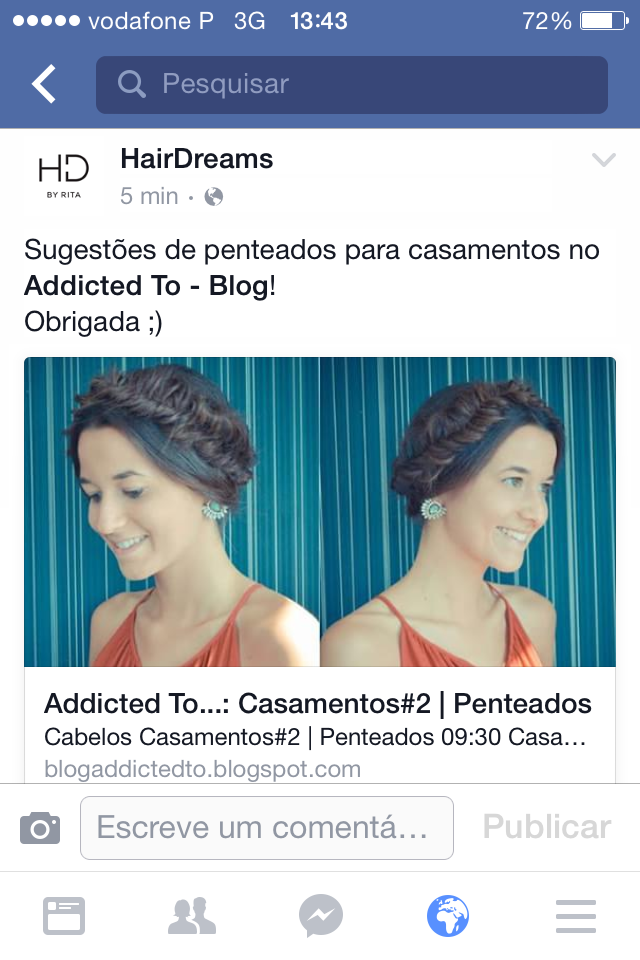Attach a photo with the camera icon
The height and width of the screenshot is (960, 640).
pos(40,828)
